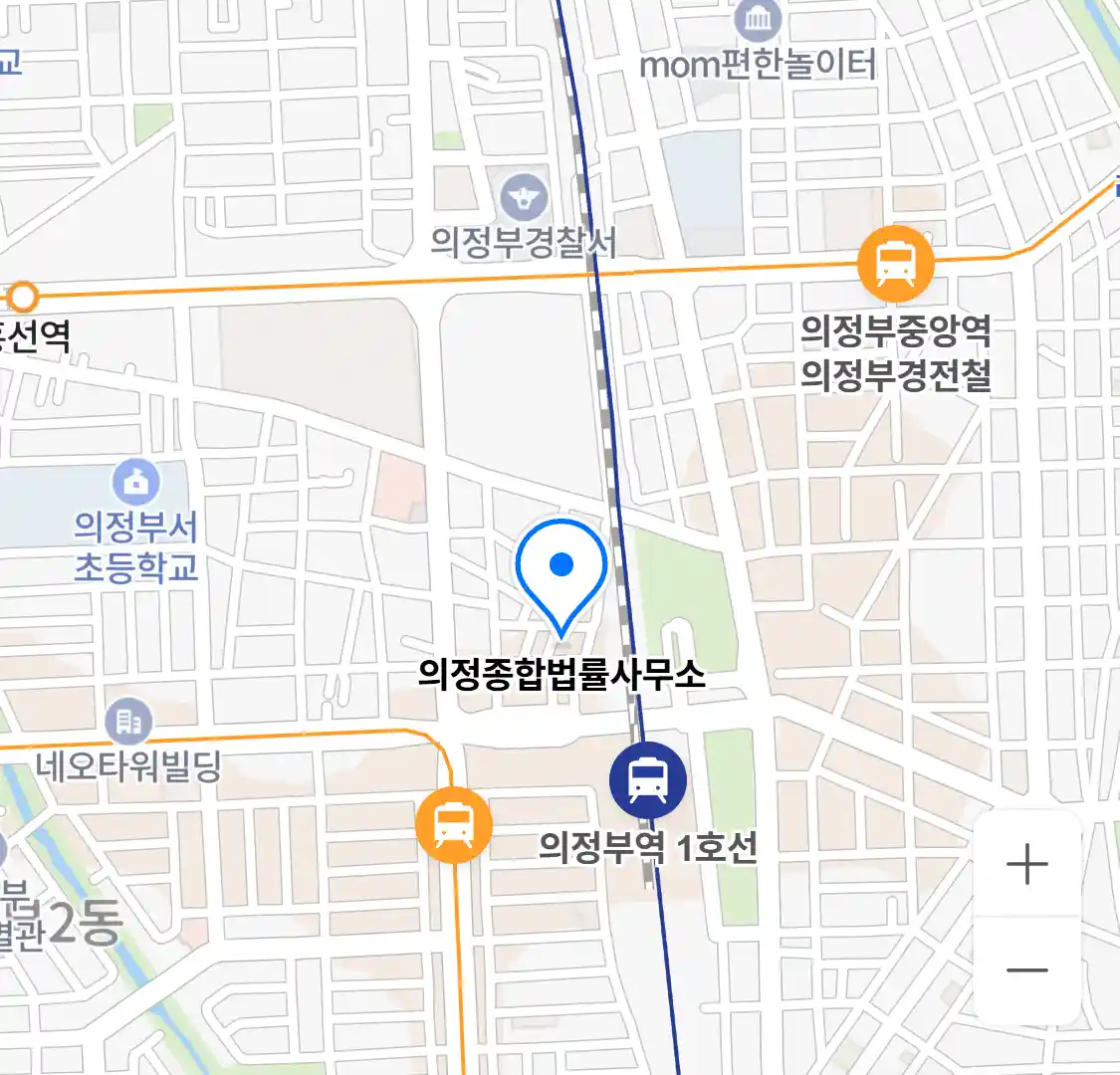1120x1075 pixels.
Task: Tap the mom편한놀이터 place marker
Action: pos(758,20)
